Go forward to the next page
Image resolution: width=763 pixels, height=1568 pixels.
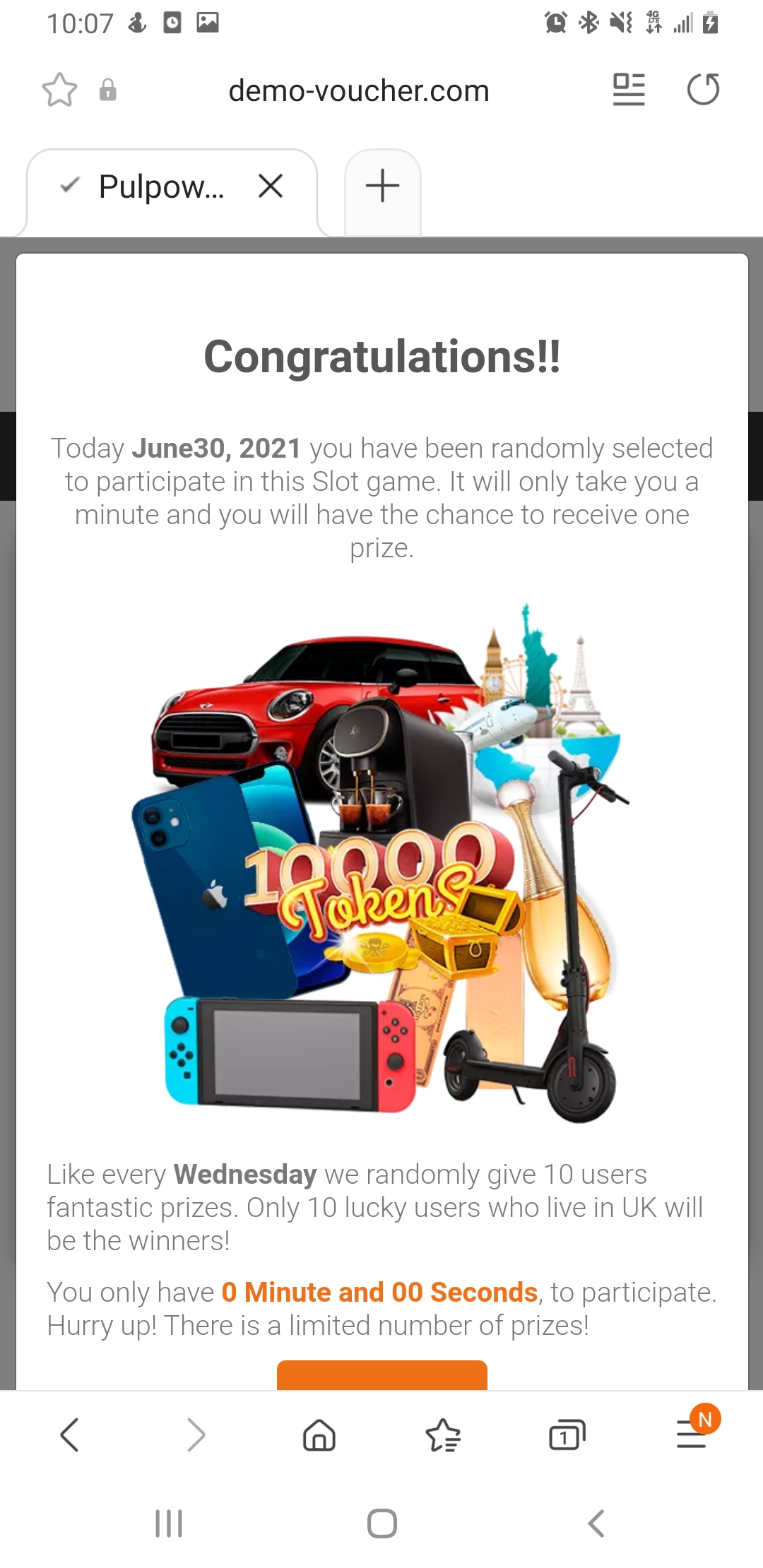click(x=196, y=1435)
